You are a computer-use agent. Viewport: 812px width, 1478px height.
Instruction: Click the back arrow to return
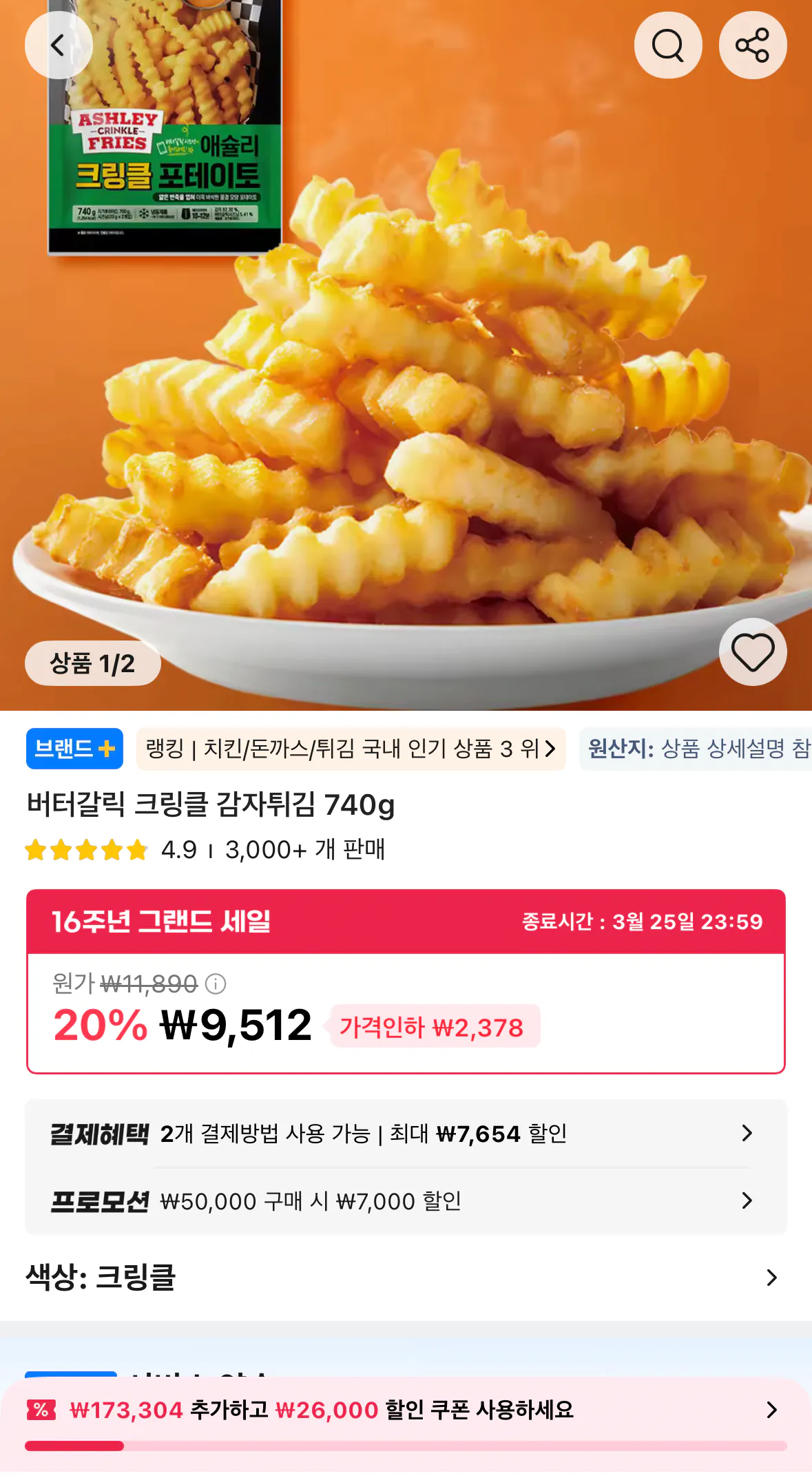pos(59,45)
